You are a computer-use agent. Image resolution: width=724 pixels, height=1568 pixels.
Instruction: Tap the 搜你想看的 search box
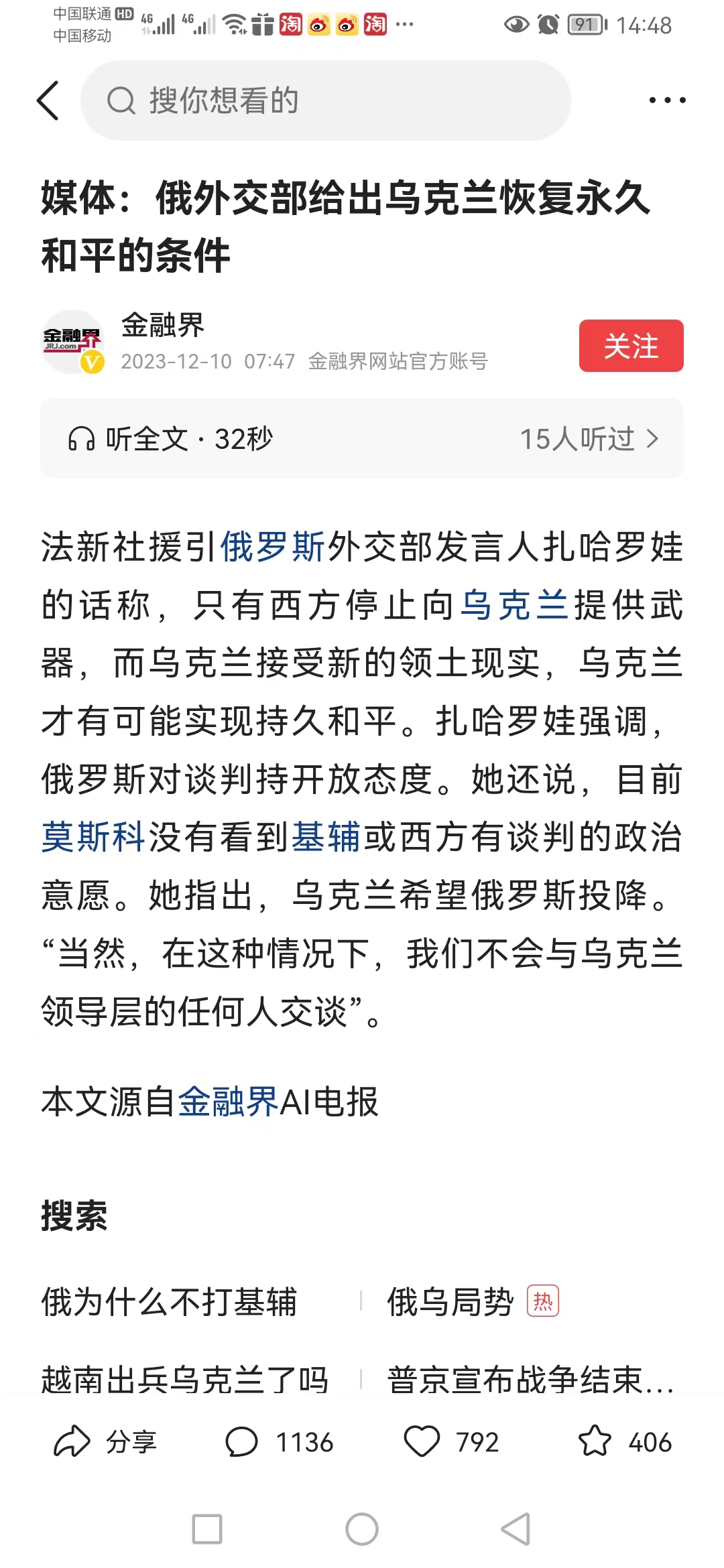pos(326,101)
